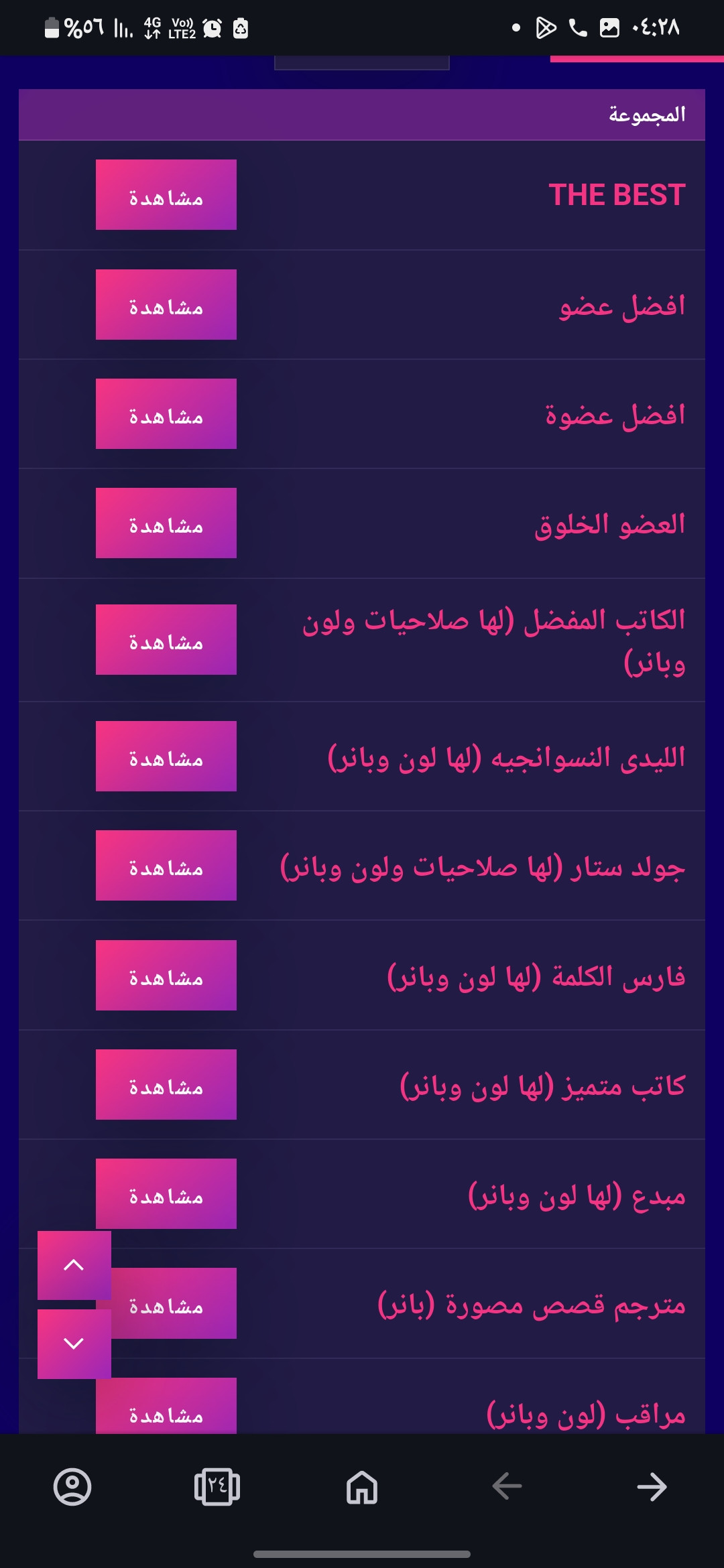Open the مراقب group link
The width and height of the screenshot is (724, 1568).
(x=586, y=1414)
